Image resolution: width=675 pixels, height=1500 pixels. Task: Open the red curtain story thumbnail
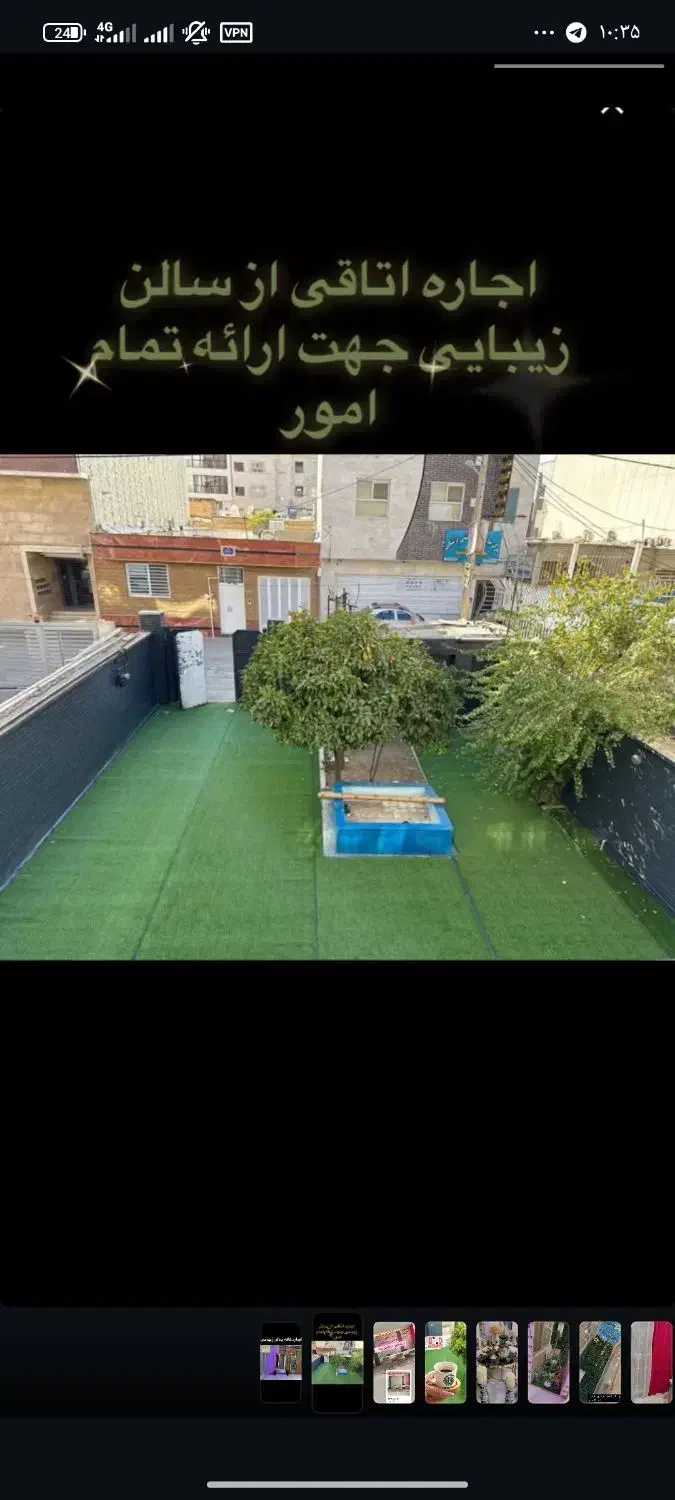652,1362
